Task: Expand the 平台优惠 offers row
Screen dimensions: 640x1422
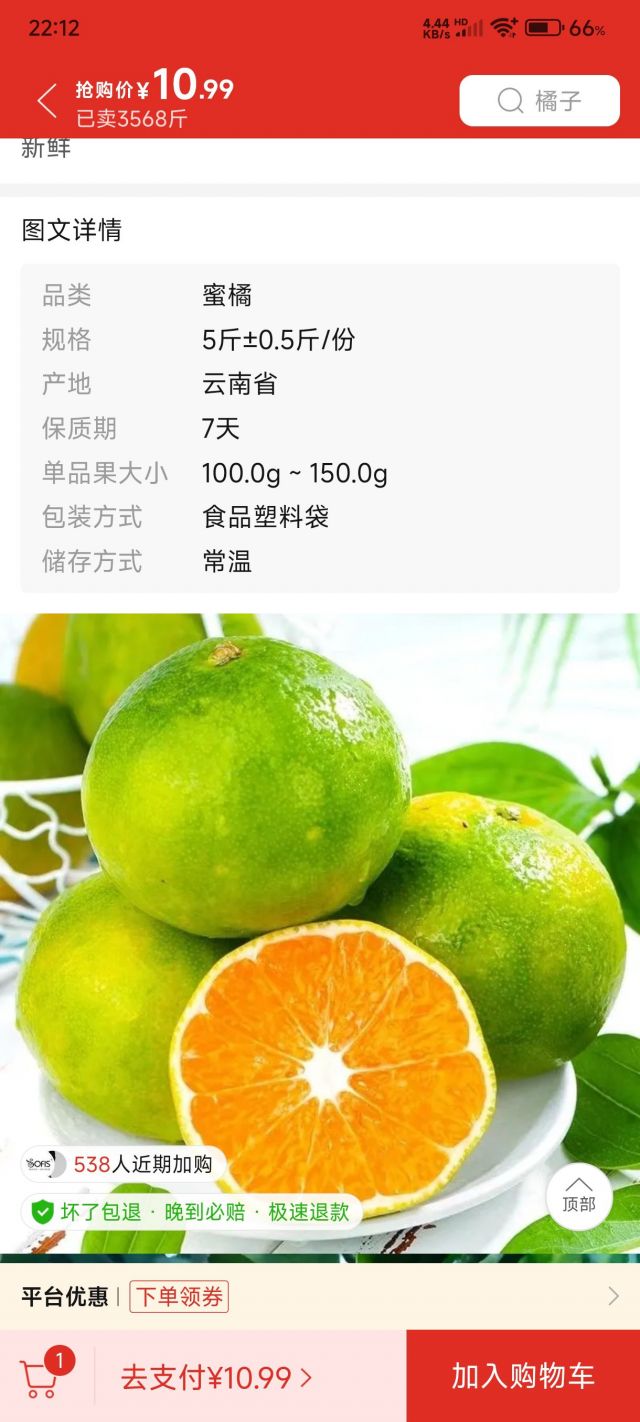Action: click(x=612, y=1297)
